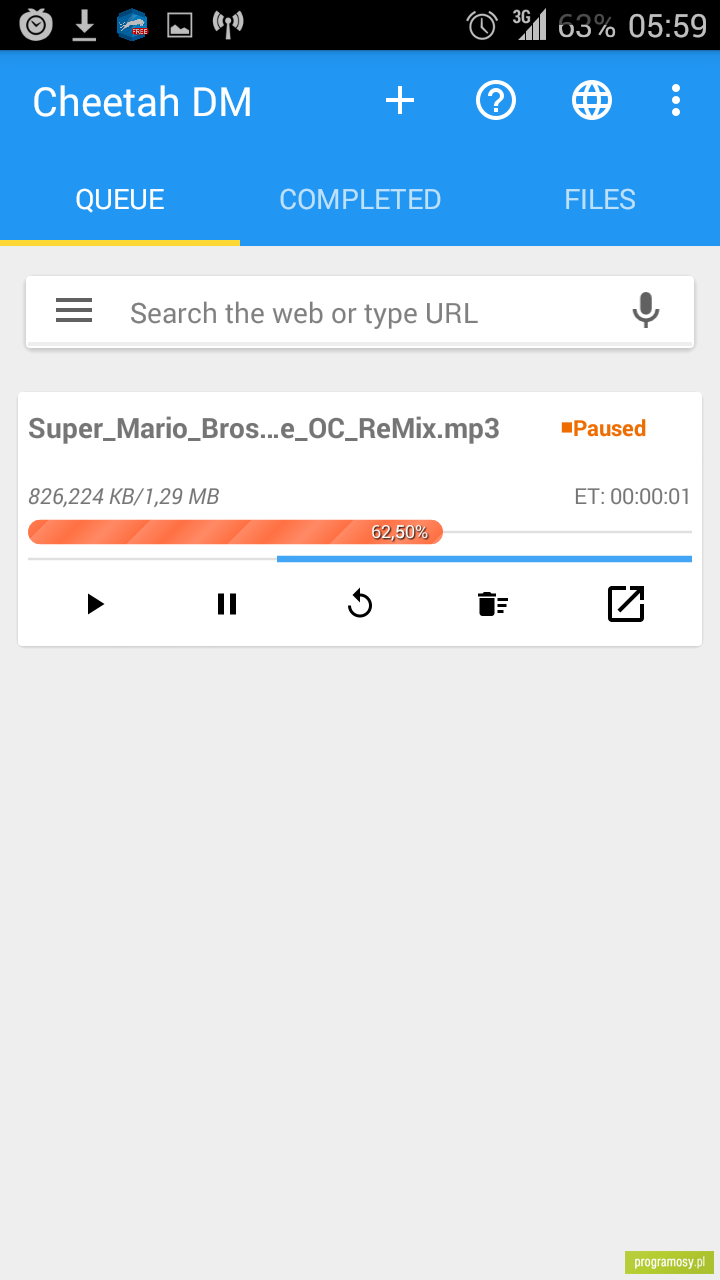Start voice search with the microphone
Image resolution: width=720 pixels, height=1280 pixels.
point(646,311)
